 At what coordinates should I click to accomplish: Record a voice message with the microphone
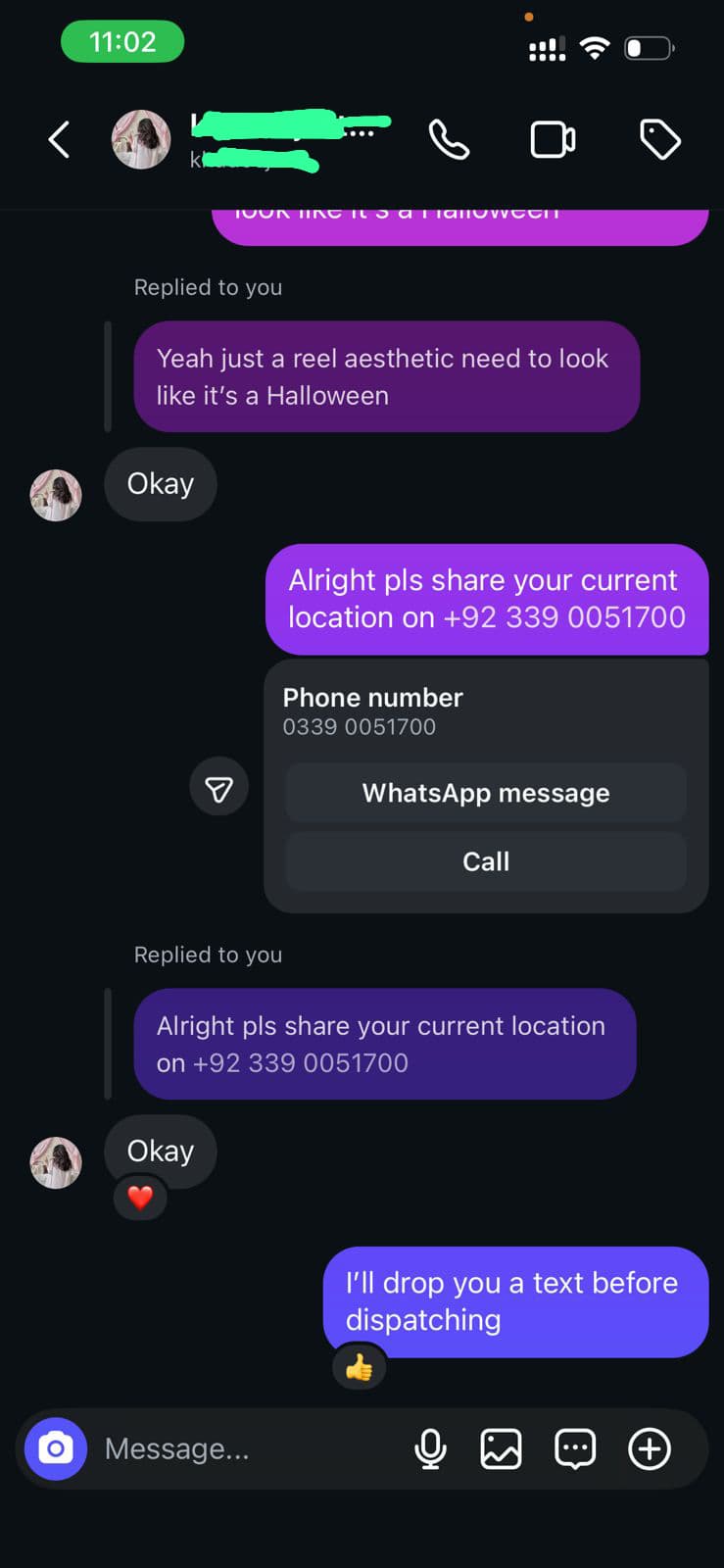coord(430,1448)
